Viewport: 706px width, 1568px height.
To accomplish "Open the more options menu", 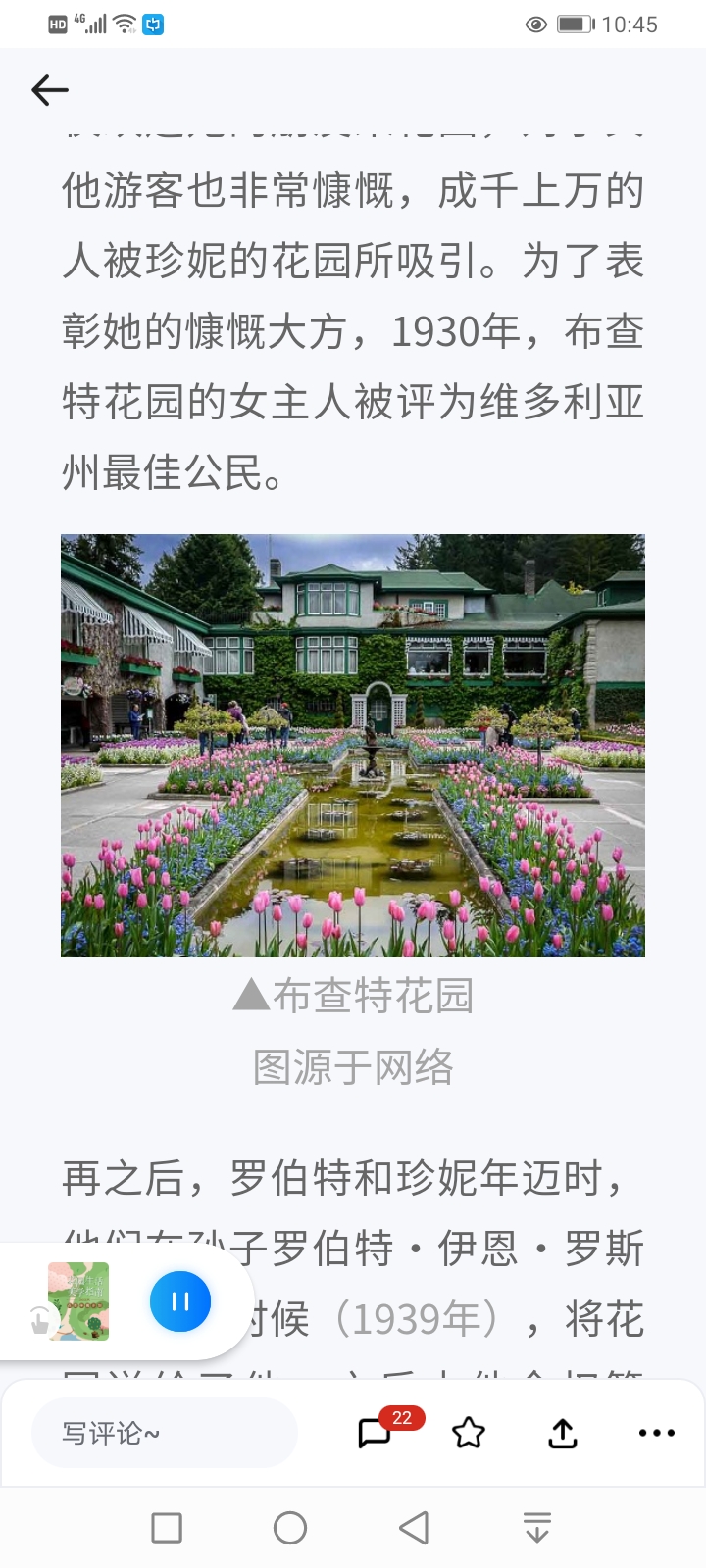I will (x=657, y=1433).
